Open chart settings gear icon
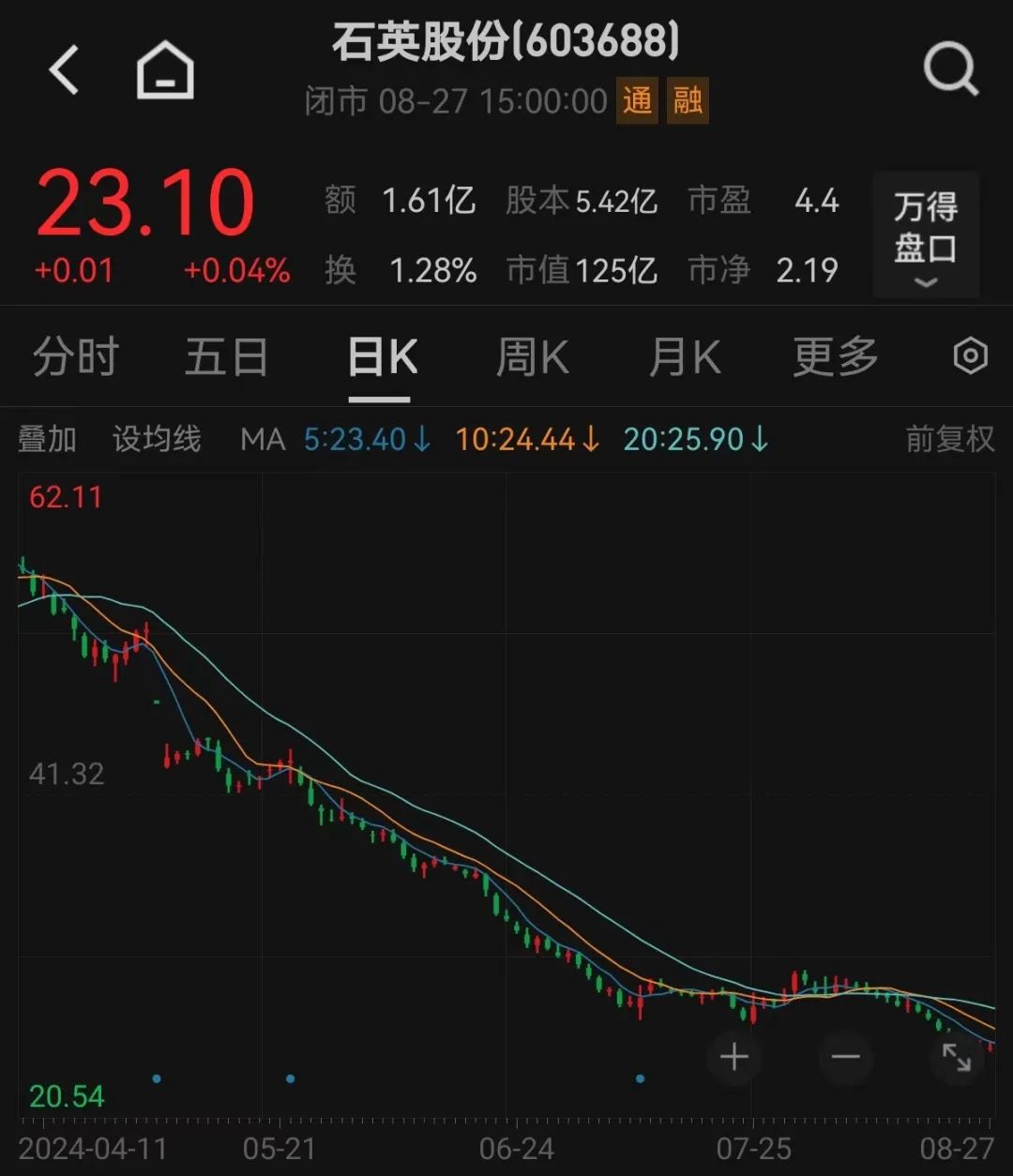This screenshot has height=1176, width=1013. click(970, 356)
